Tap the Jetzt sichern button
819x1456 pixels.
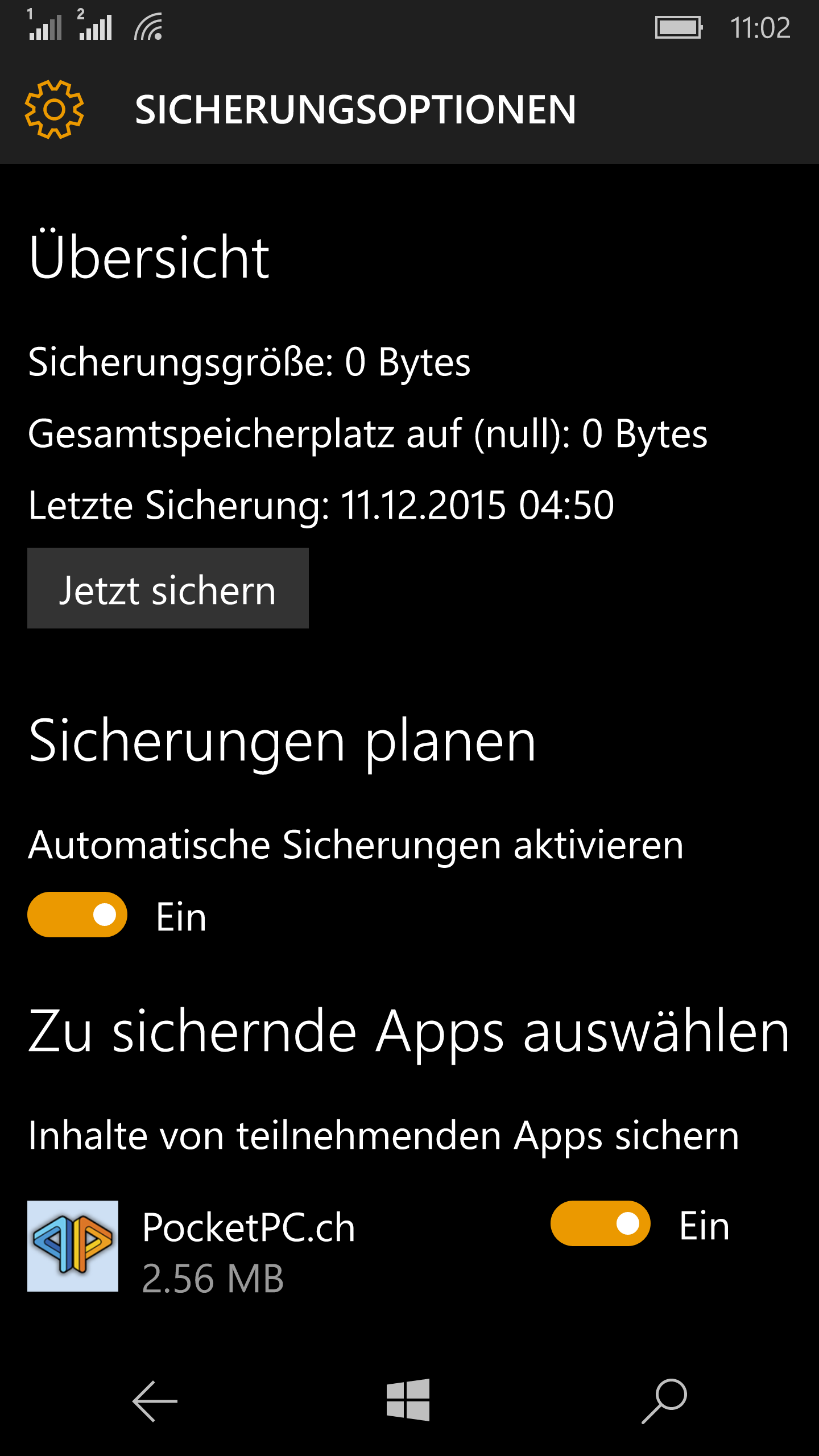168,588
